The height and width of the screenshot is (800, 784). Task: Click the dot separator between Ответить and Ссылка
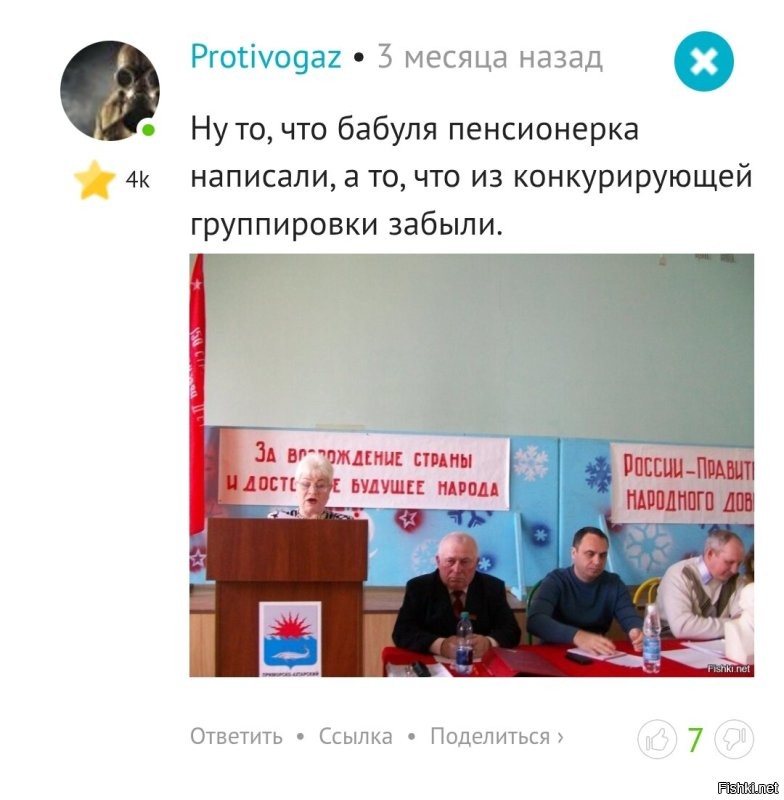point(298,735)
